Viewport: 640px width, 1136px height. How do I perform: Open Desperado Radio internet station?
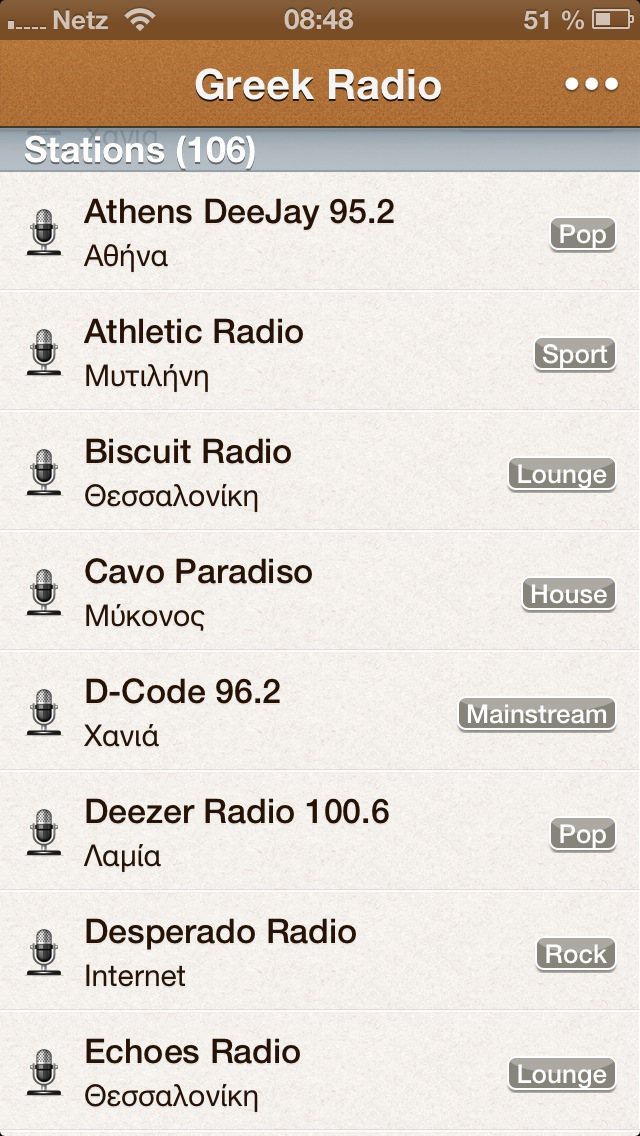[320, 951]
